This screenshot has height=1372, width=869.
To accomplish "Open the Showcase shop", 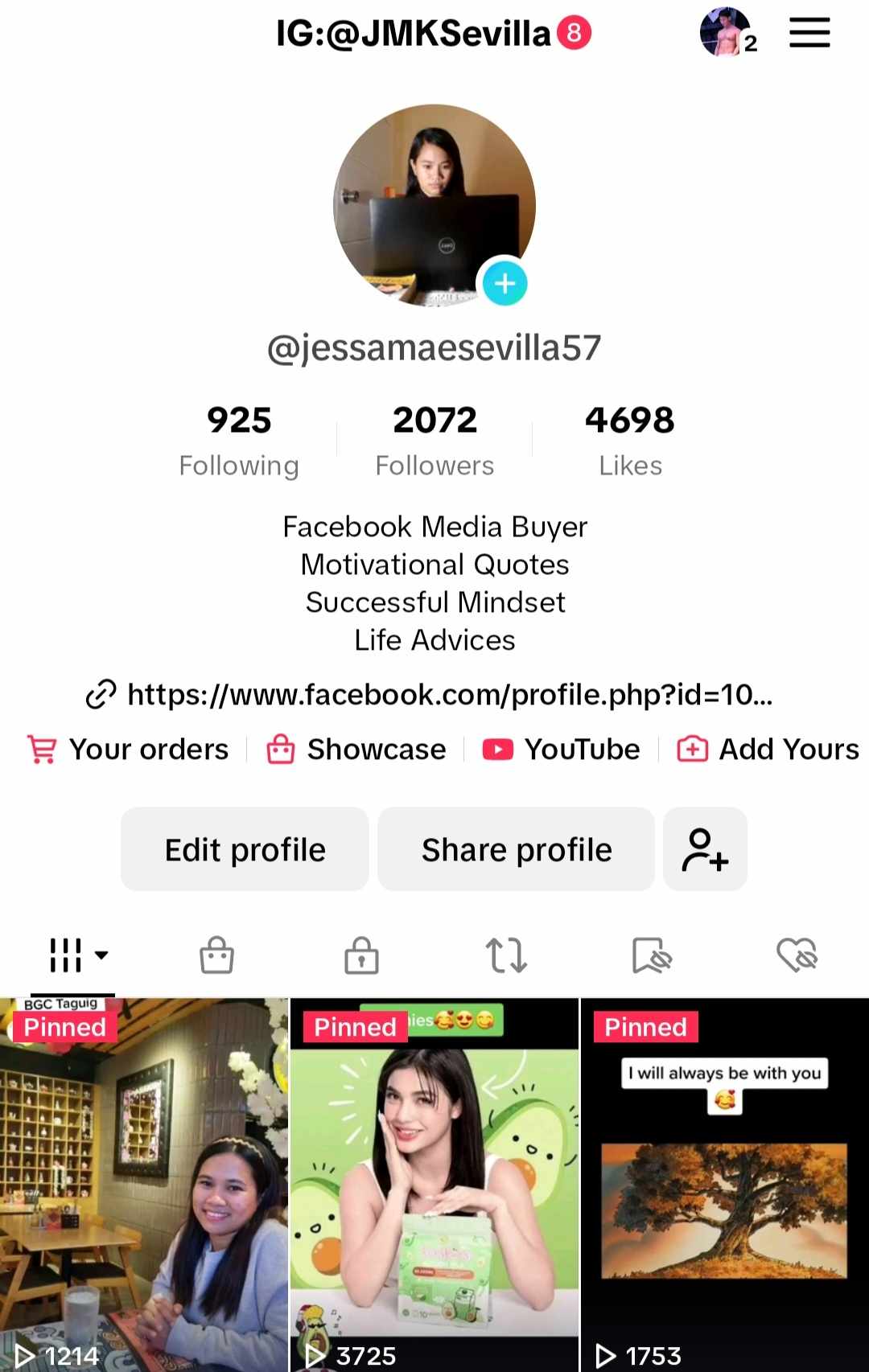I will 356,749.
